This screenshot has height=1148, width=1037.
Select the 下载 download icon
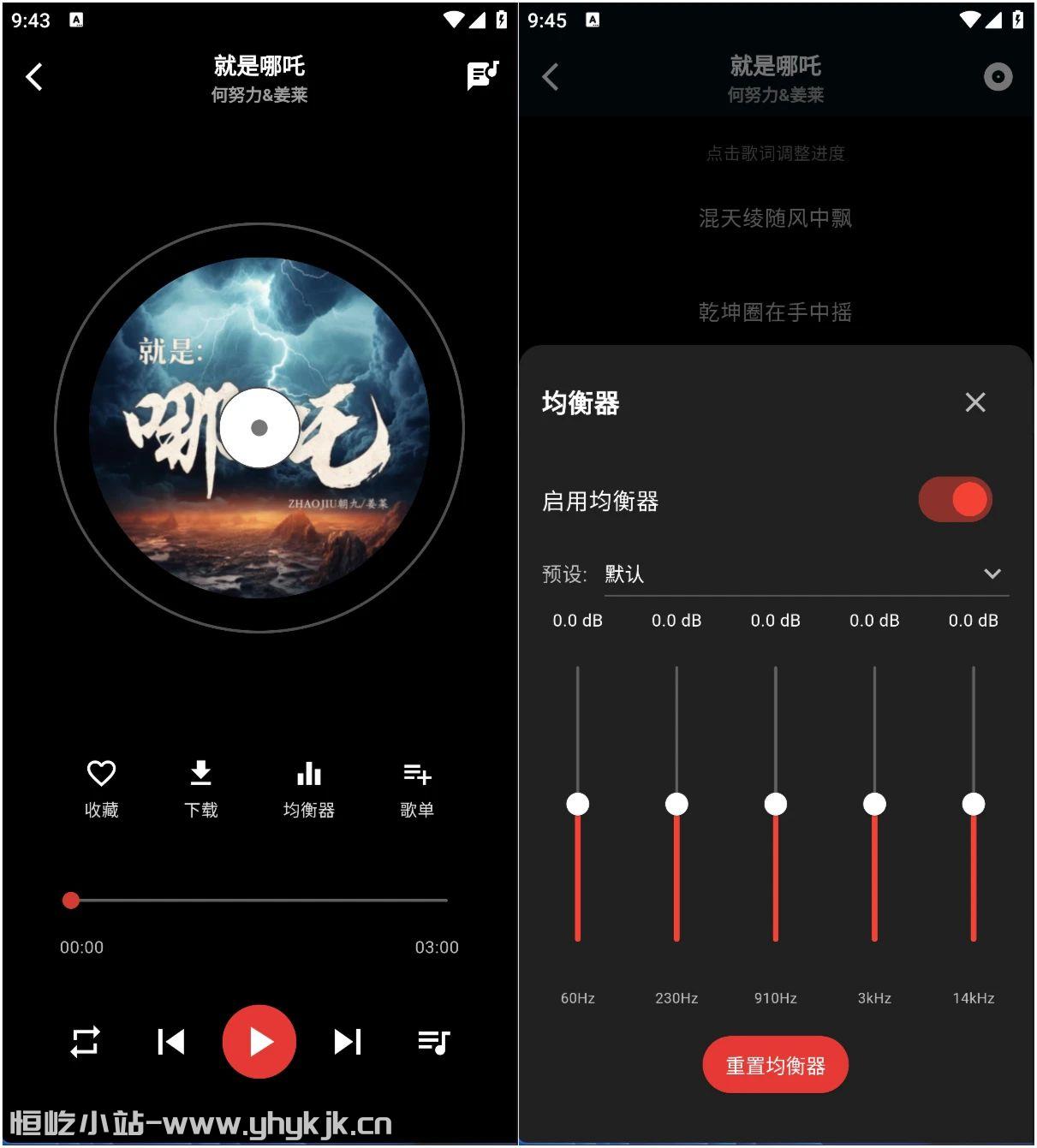[x=201, y=774]
